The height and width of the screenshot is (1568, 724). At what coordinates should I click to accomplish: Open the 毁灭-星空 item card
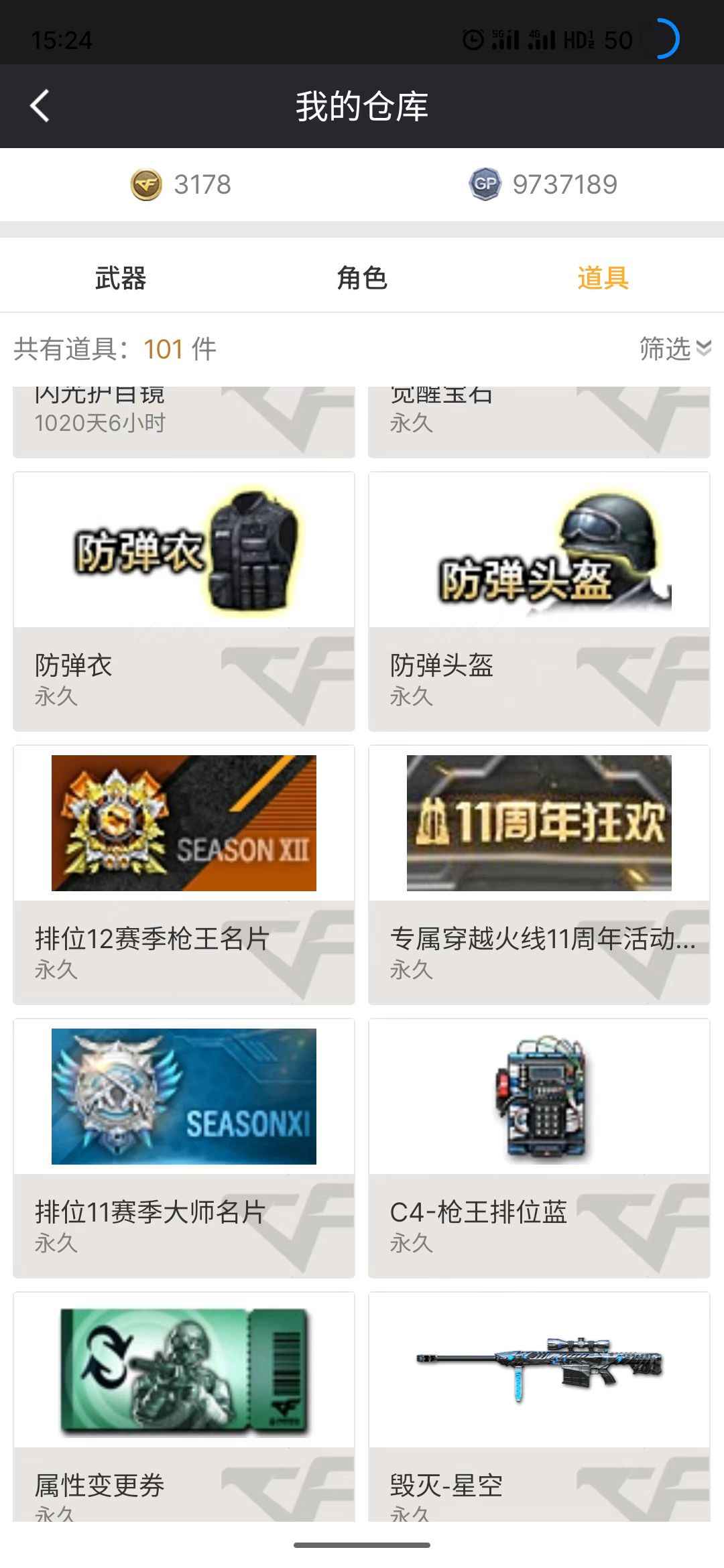539,1407
